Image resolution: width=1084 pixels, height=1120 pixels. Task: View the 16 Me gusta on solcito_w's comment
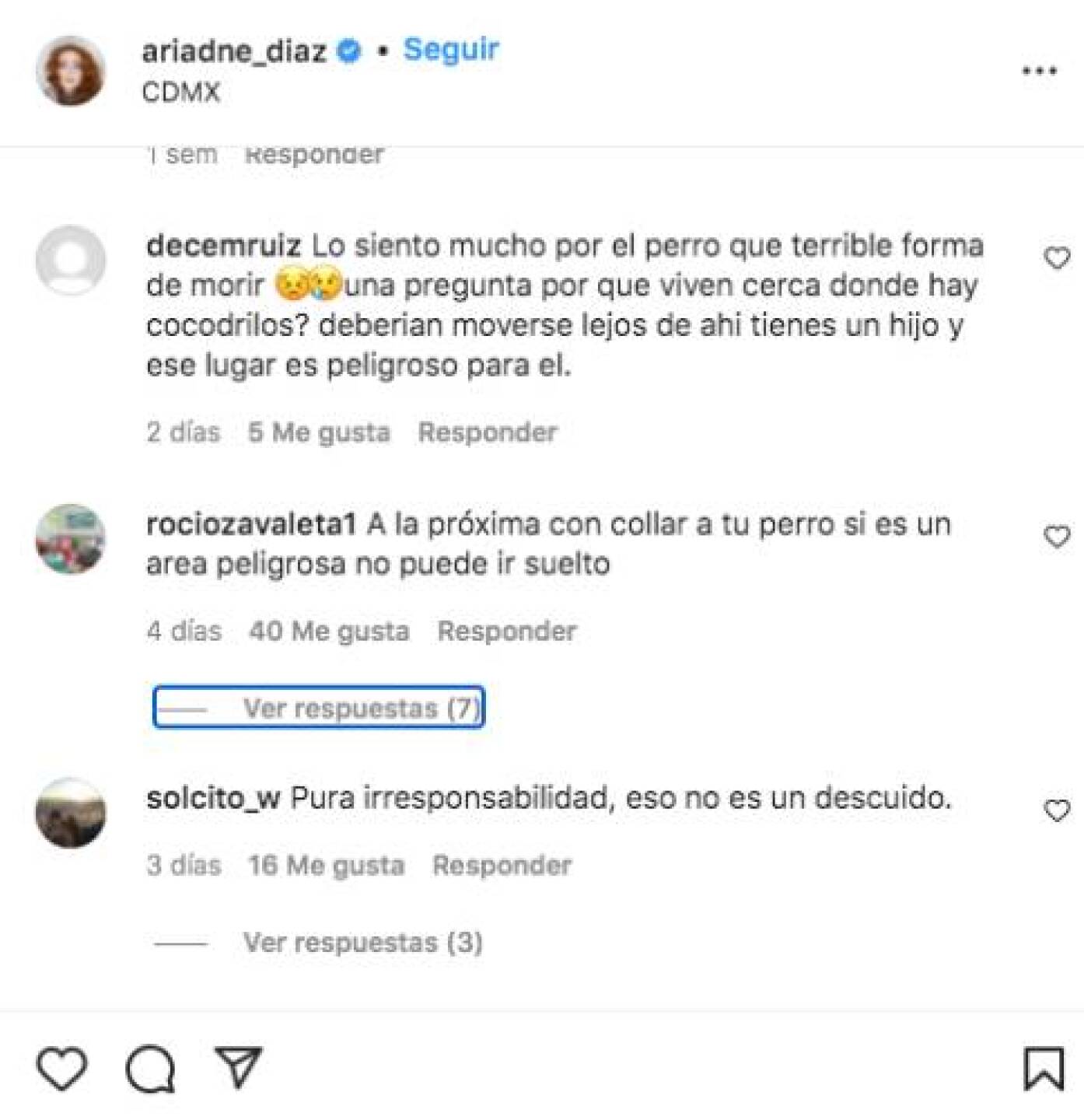[x=326, y=865]
